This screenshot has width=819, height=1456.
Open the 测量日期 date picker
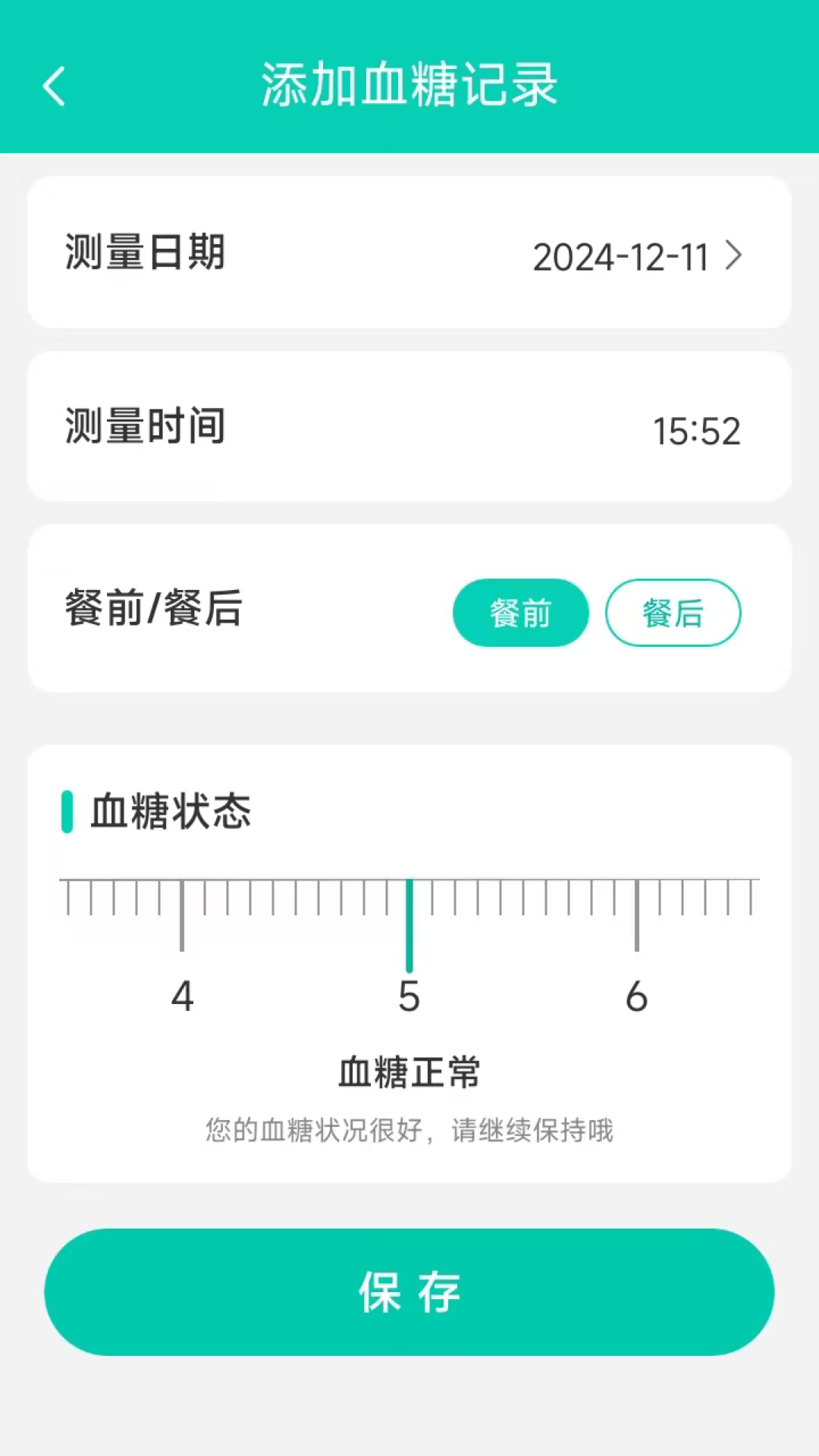[x=635, y=256]
